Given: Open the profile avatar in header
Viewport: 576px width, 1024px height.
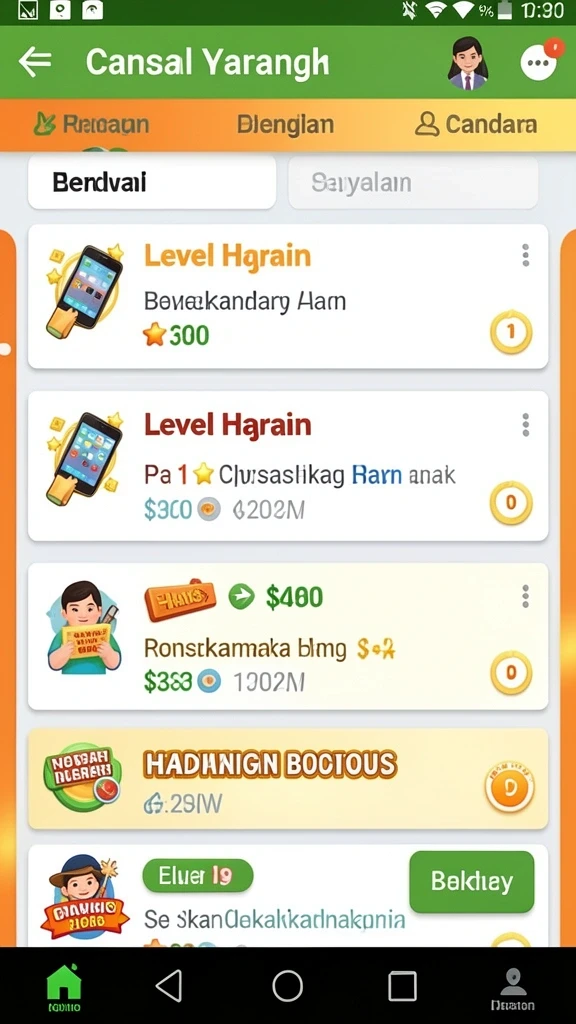Looking at the screenshot, I should pyautogui.click(x=468, y=63).
